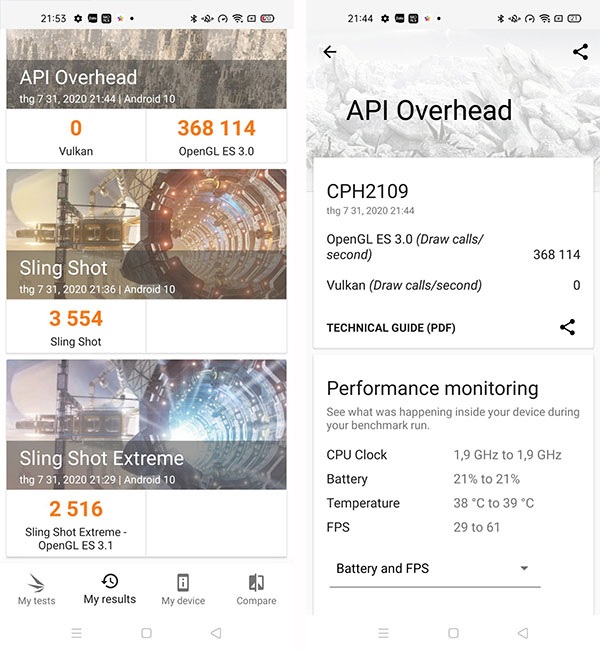Share the API Overhead result from header
This screenshot has width=600, height=651.
(x=580, y=53)
